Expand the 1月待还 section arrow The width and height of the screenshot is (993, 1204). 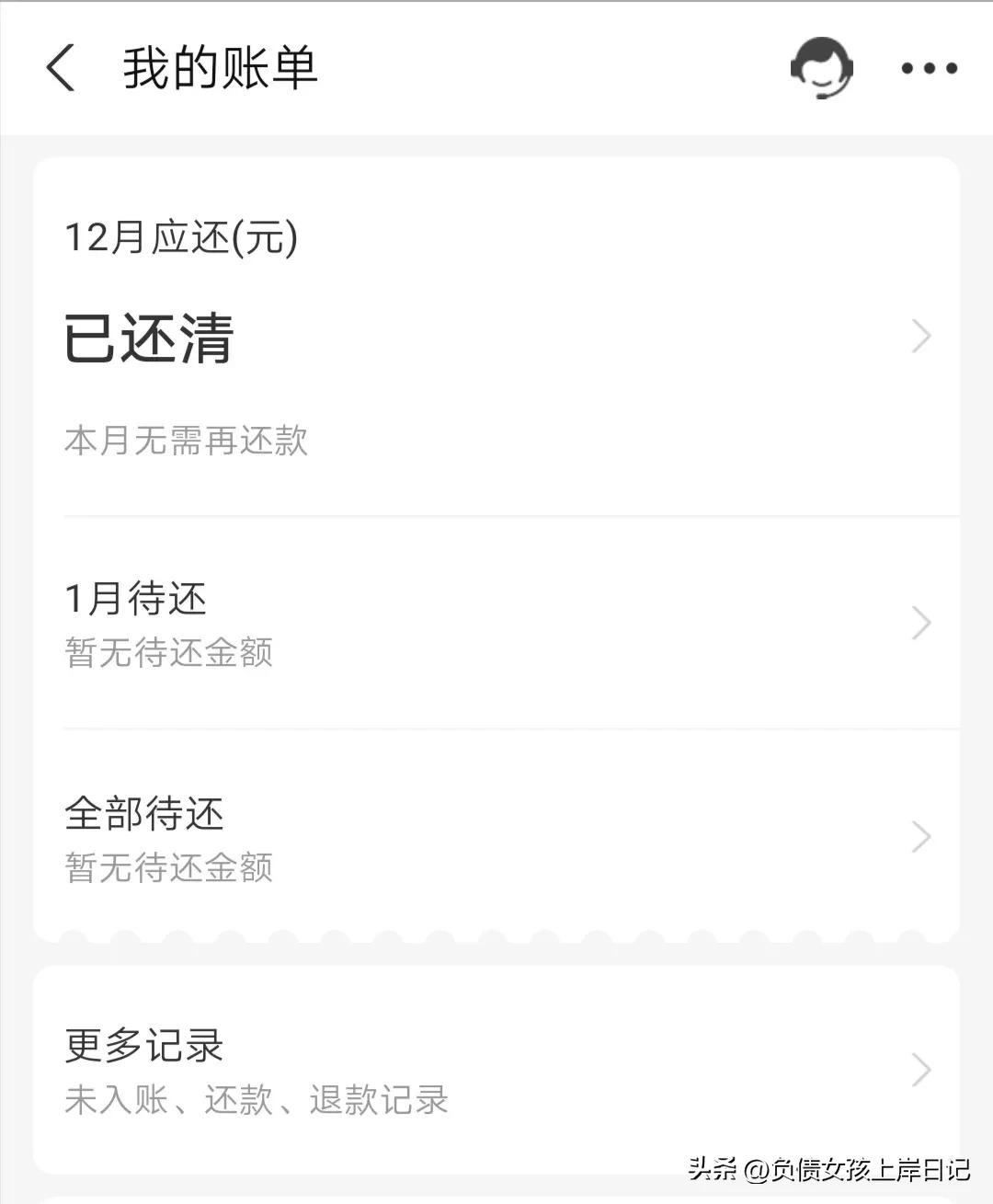pyautogui.click(x=920, y=622)
